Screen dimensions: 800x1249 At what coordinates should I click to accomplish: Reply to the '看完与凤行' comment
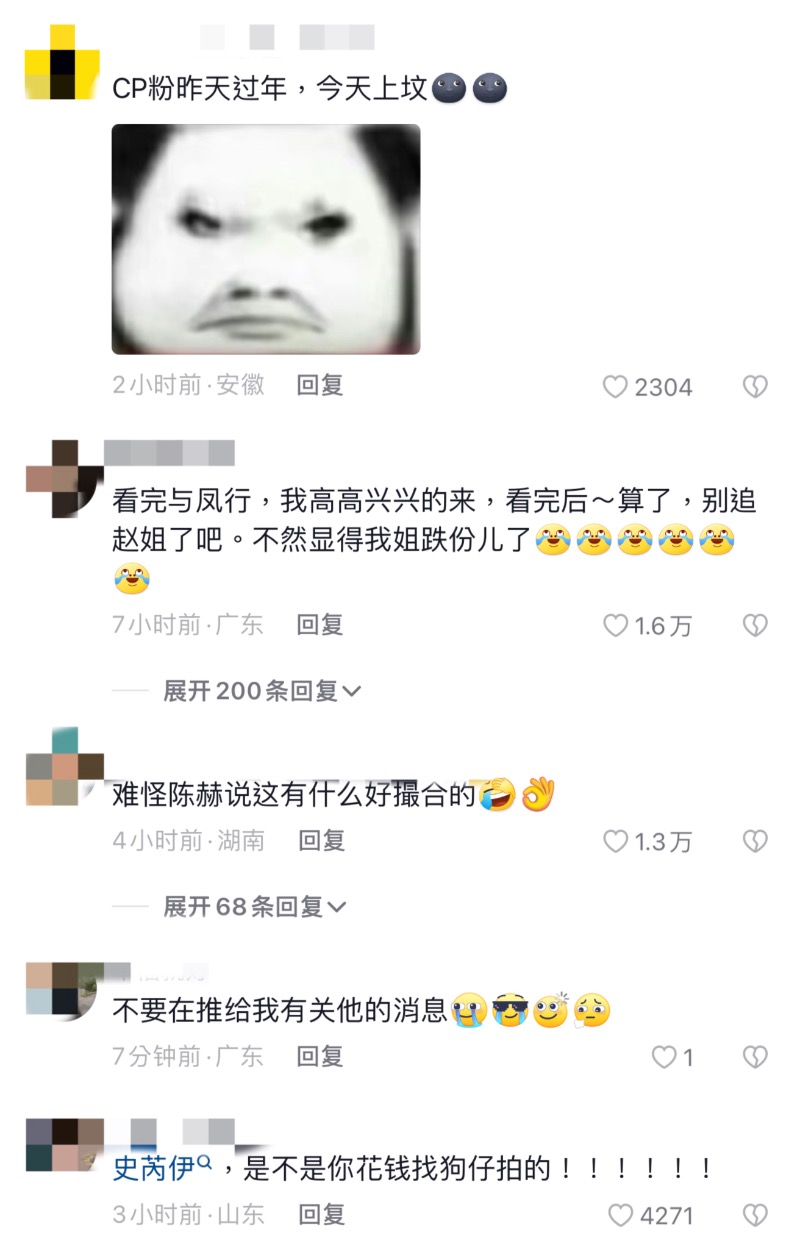point(320,625)
